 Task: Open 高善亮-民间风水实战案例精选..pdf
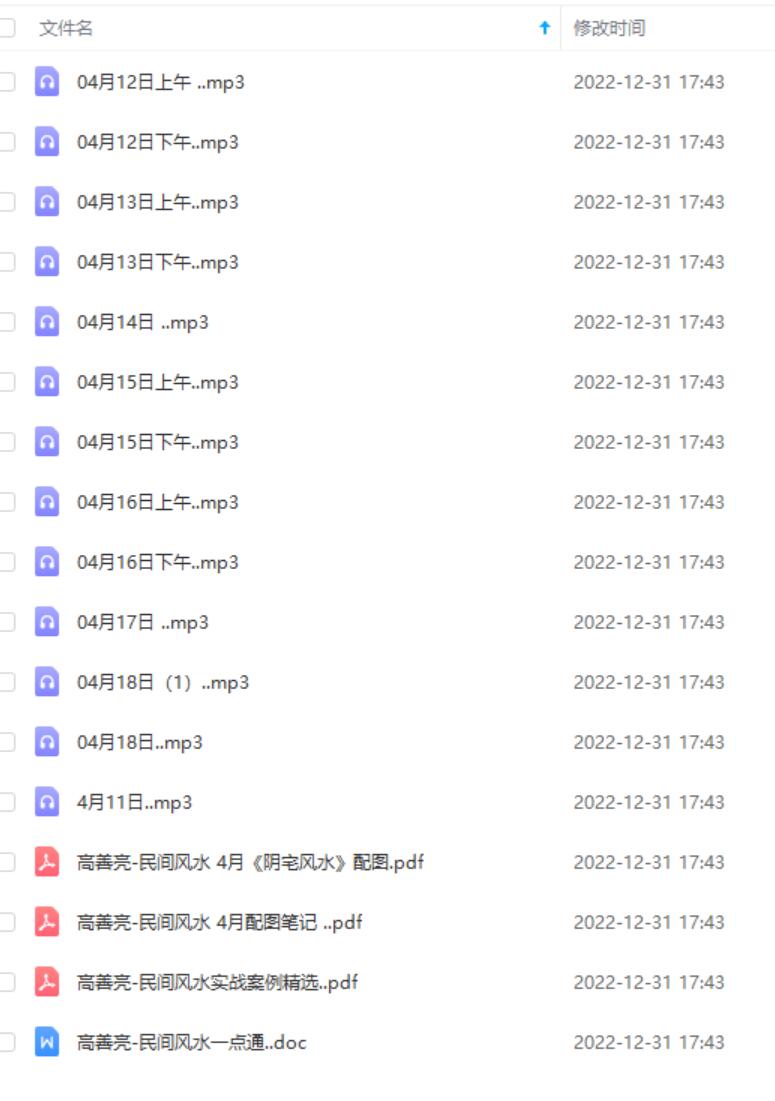point(217,982)
